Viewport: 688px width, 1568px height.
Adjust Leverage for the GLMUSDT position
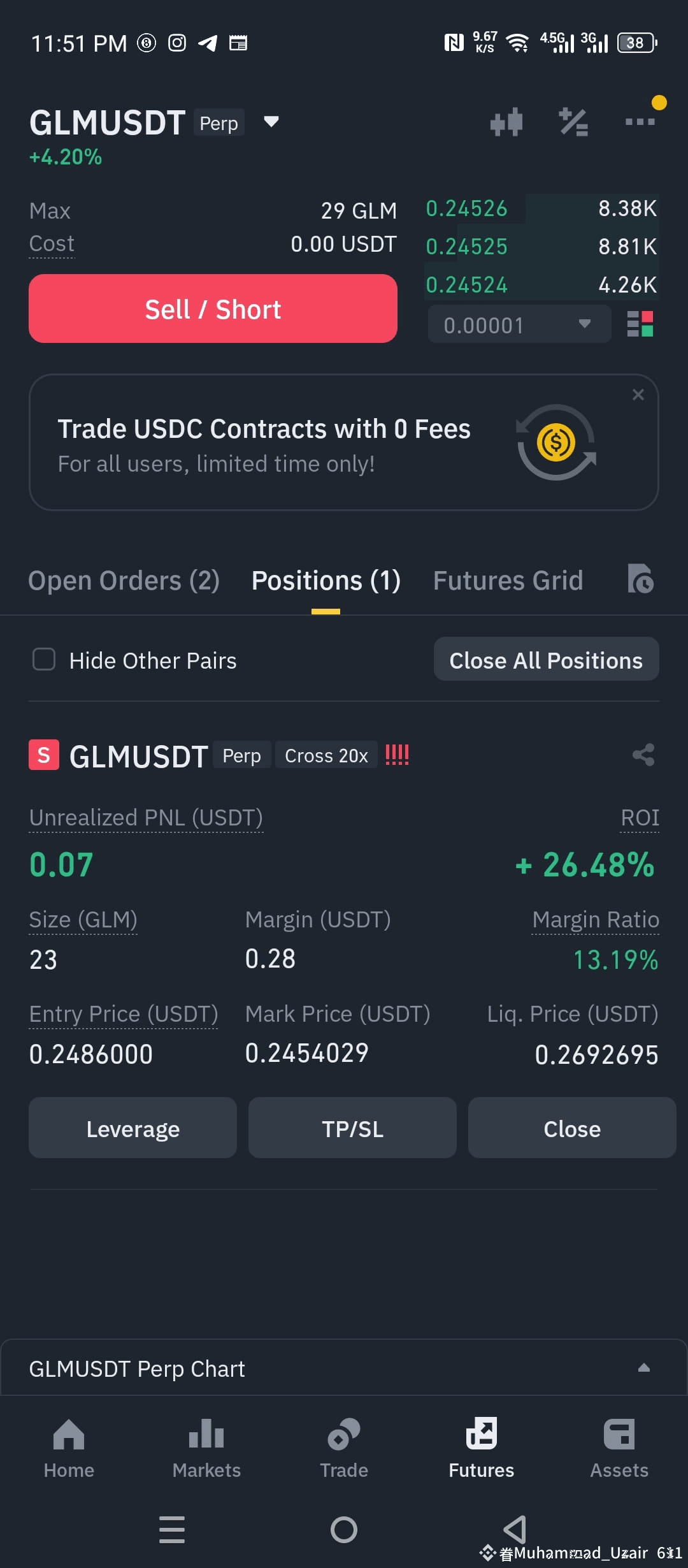tap(133, 1128)
